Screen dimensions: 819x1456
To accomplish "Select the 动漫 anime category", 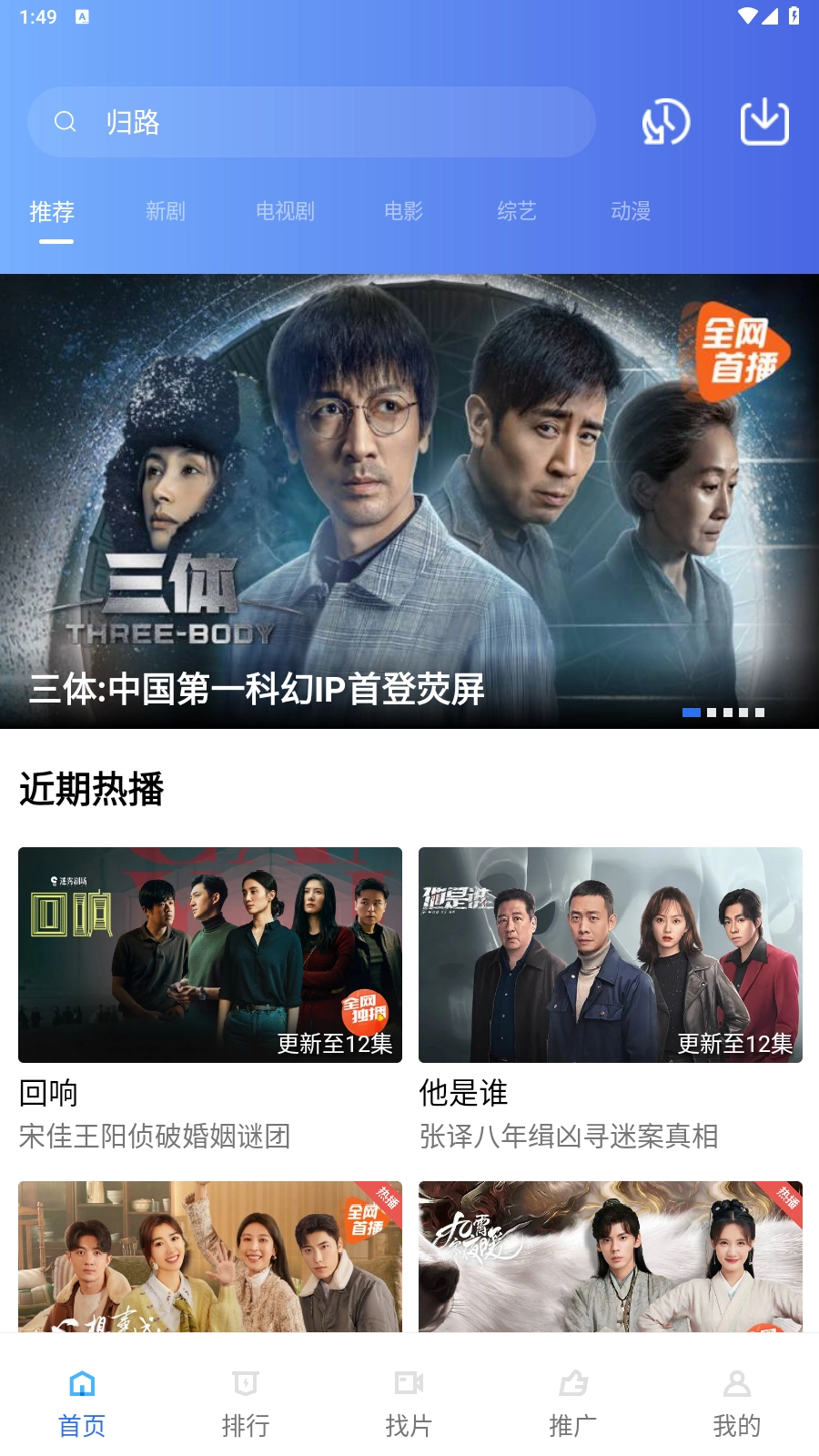I will click(630, 211).
